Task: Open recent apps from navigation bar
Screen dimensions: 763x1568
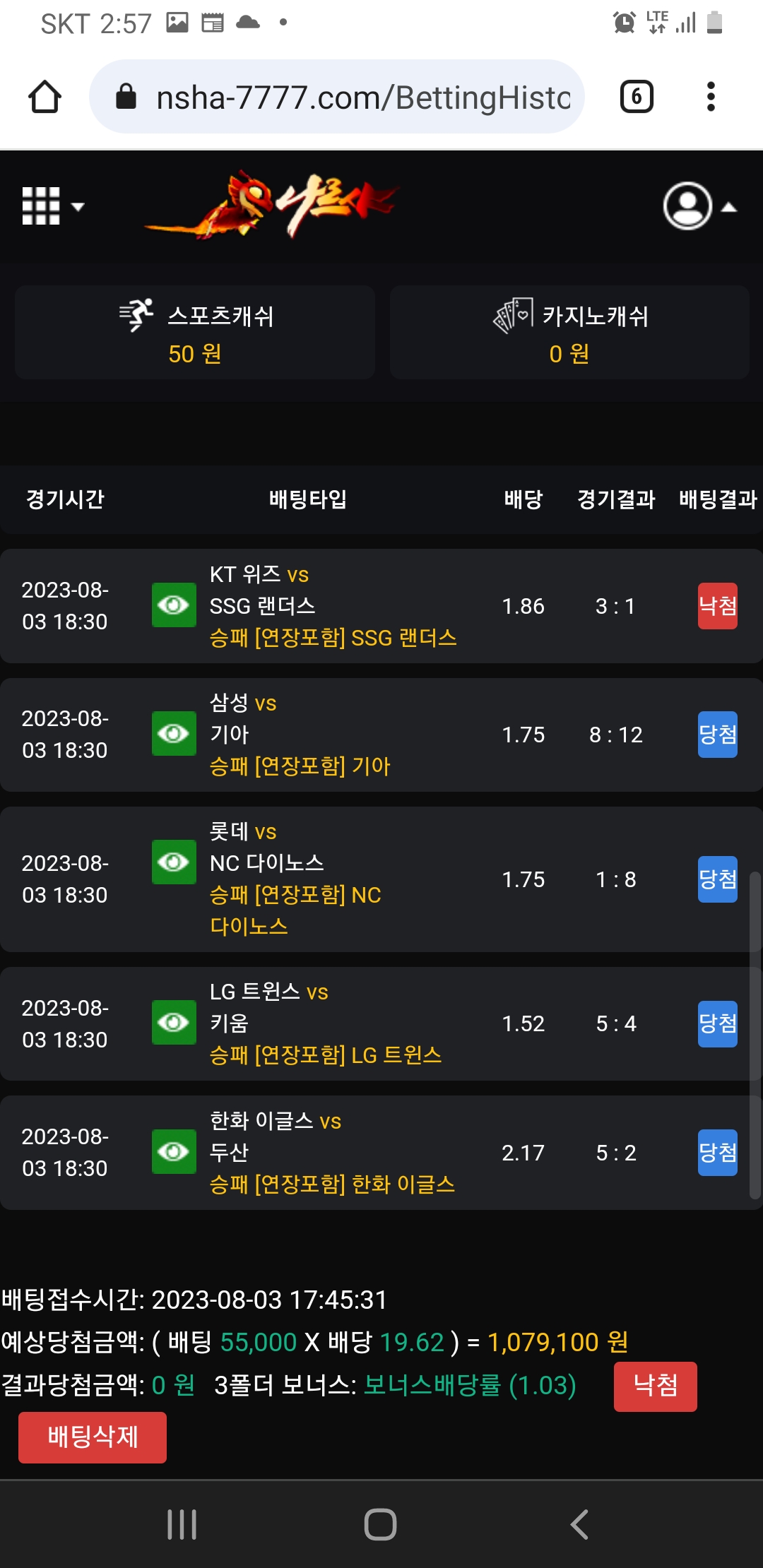Action: point(182,1524)
